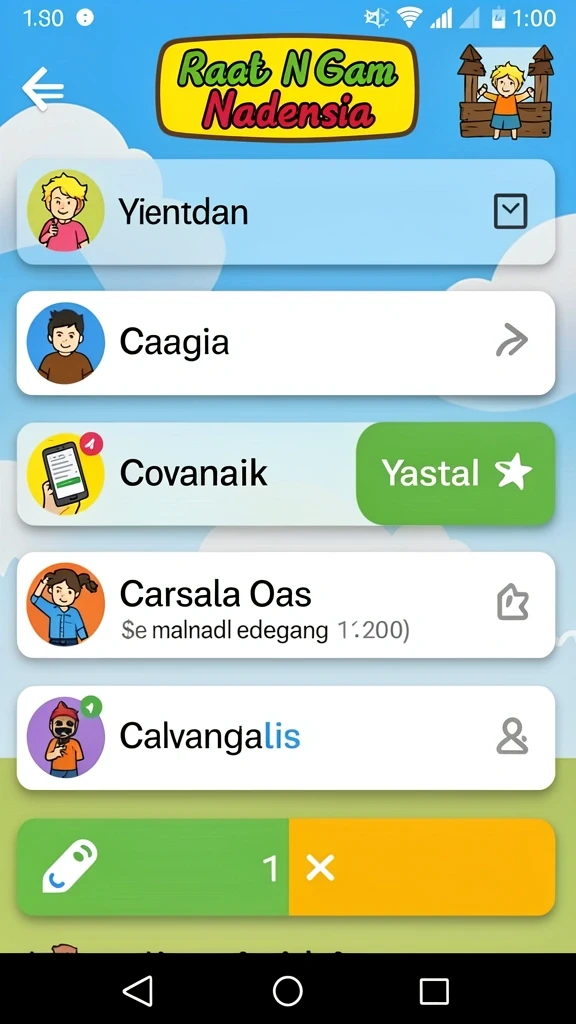Viewport: 576px width, 1024px height.
Task: Tap the green pencil edit button
Action: pyautogui.click(x=153, y=867)
